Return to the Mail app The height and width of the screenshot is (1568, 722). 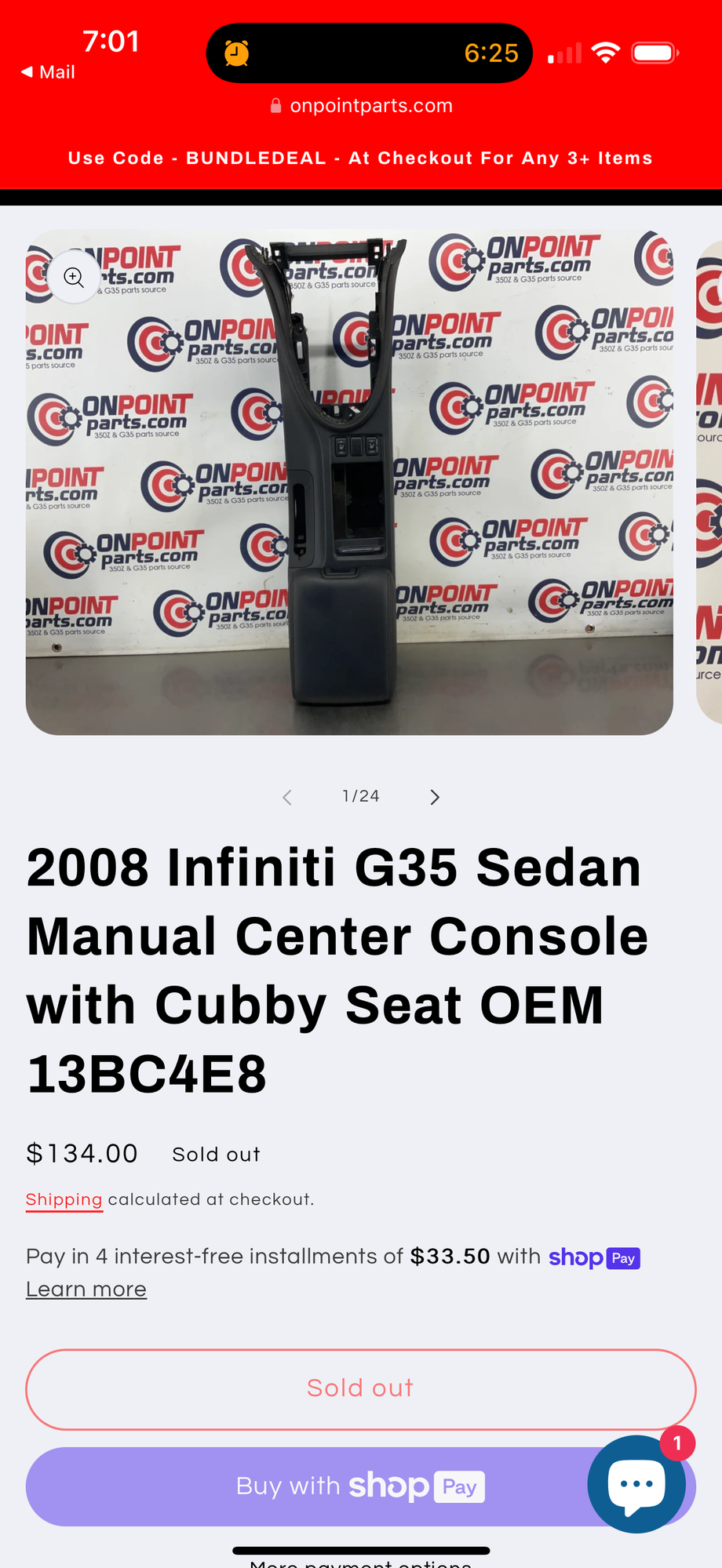pos(48,72)
